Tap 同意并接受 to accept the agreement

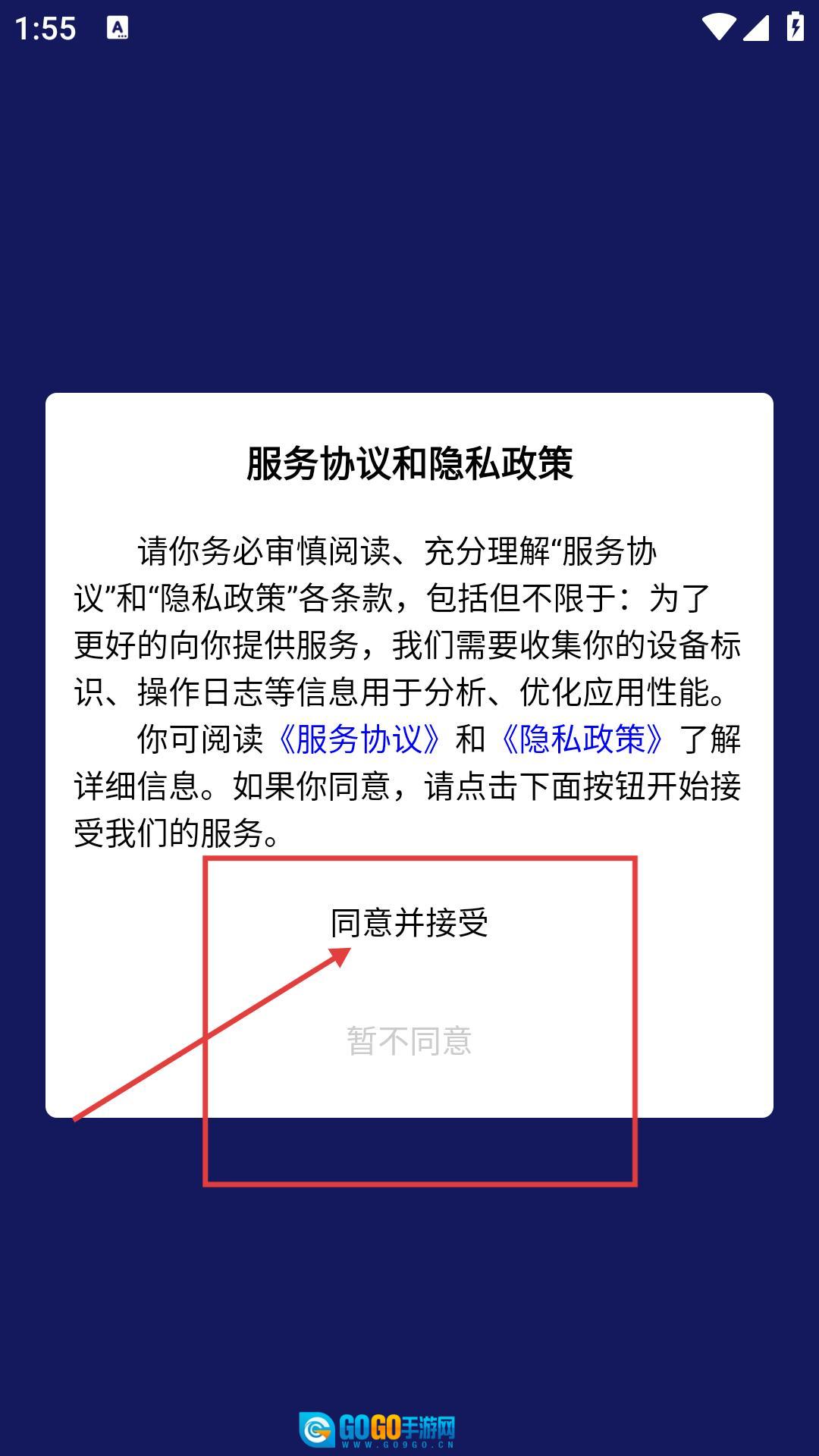[409, 923]
